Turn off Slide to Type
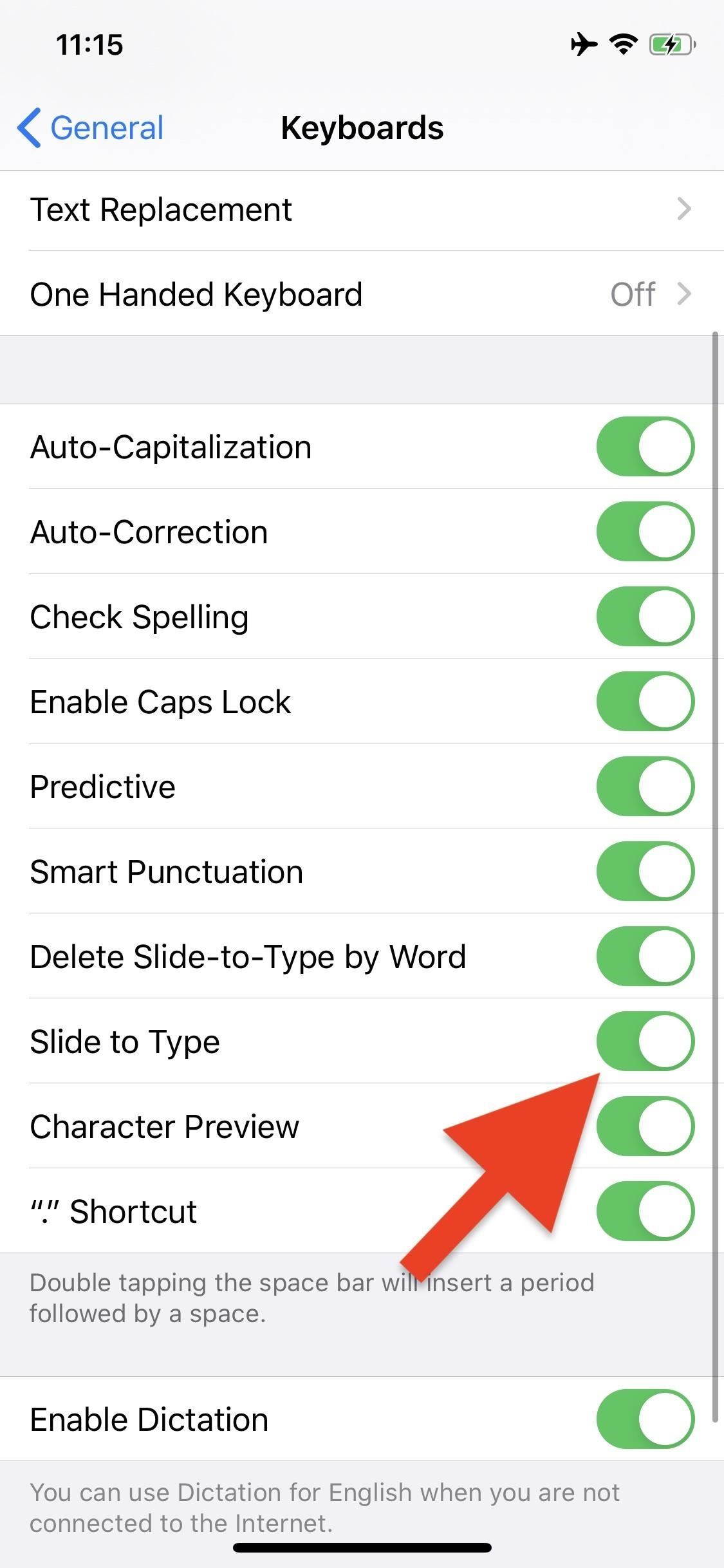 [645, 1041]
